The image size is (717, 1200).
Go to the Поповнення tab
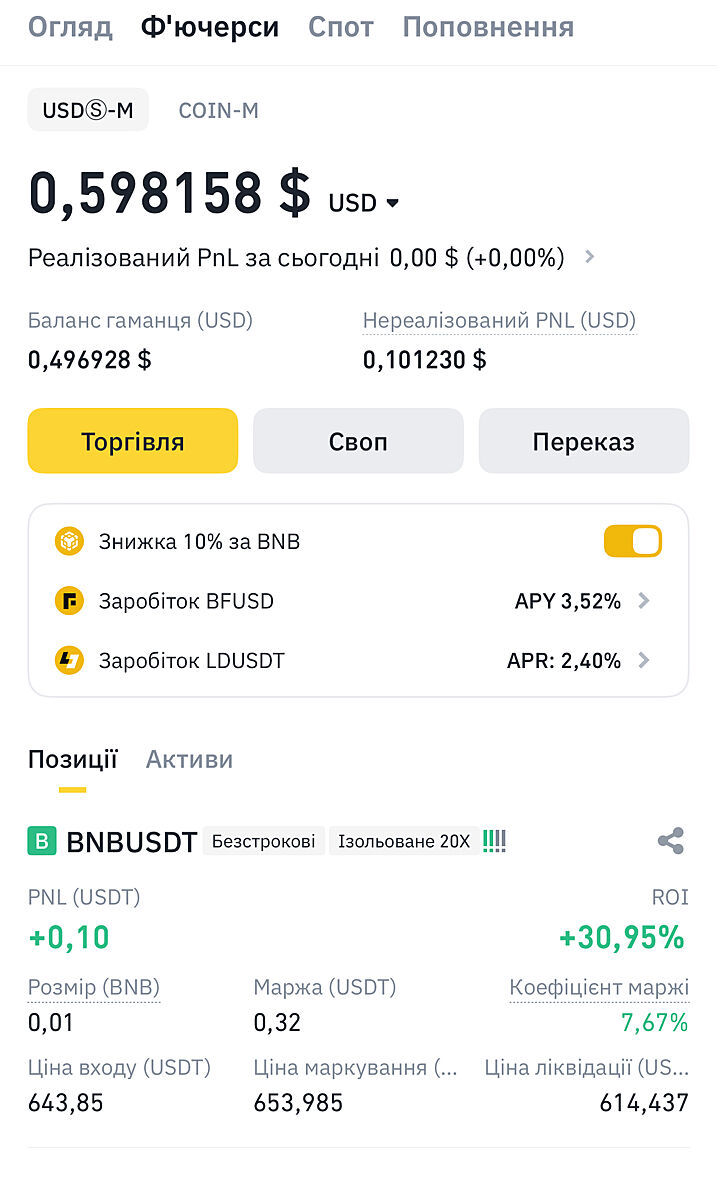[x=488, y=27]
